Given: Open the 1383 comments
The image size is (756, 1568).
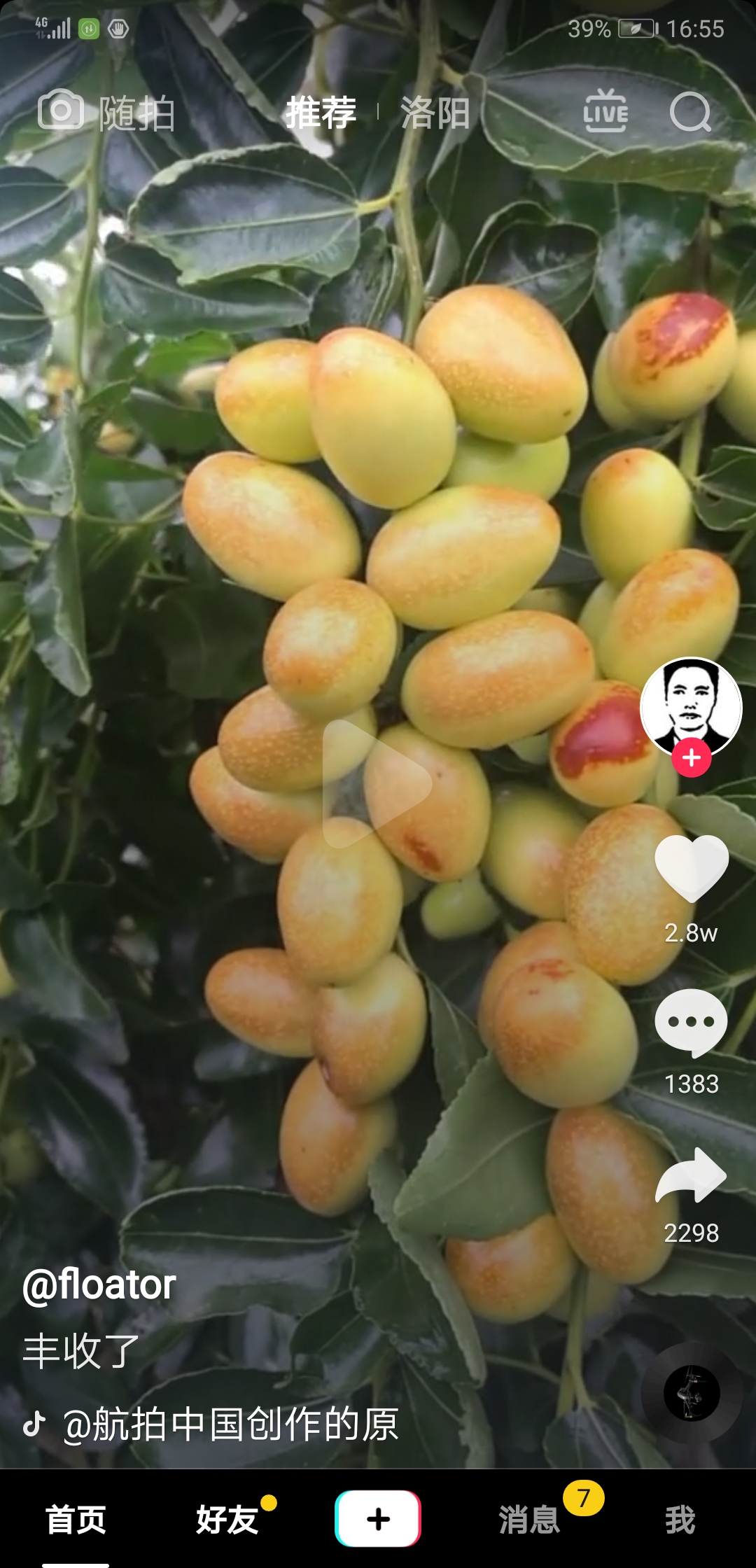Looking at the screenshot, I should click(x=692, y=1023).
